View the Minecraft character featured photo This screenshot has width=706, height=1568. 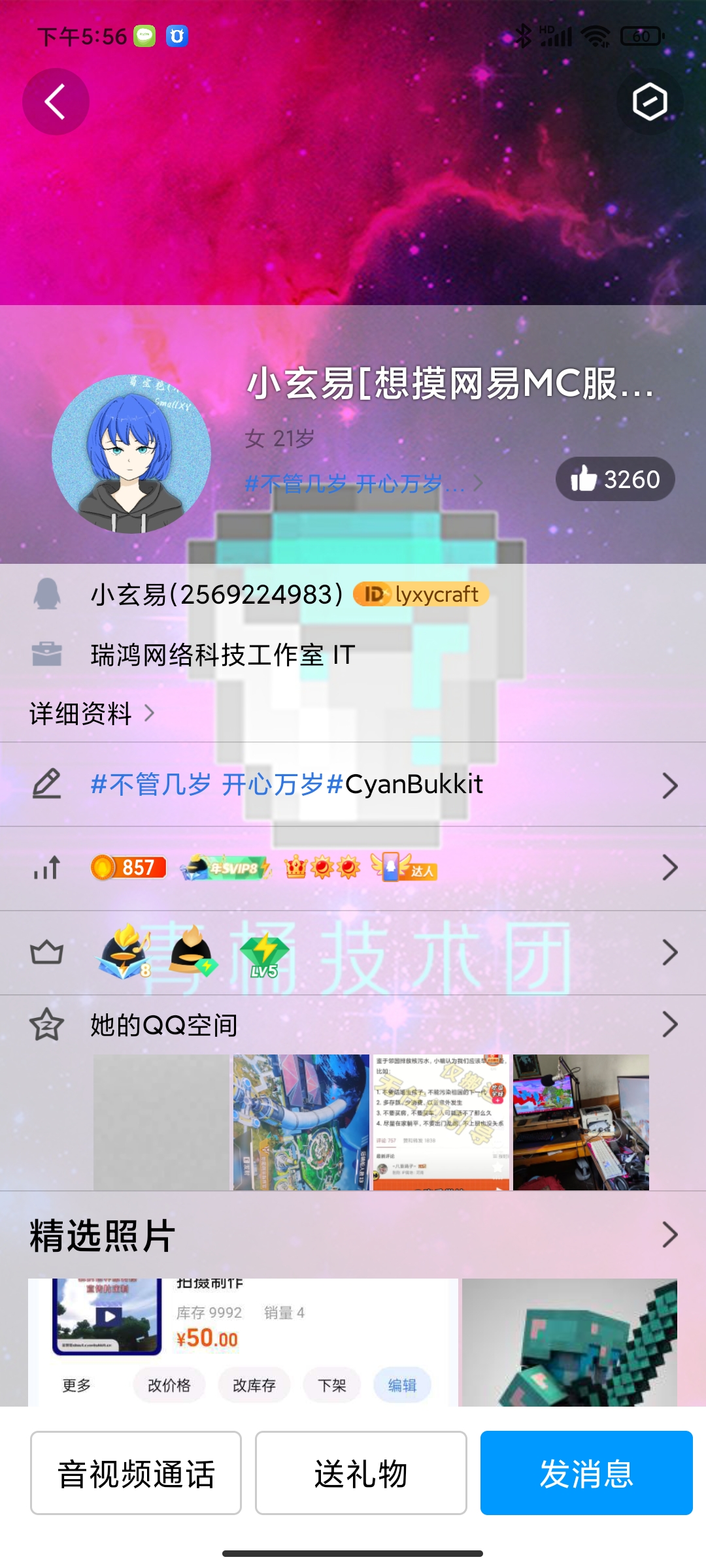[569, 1342]
